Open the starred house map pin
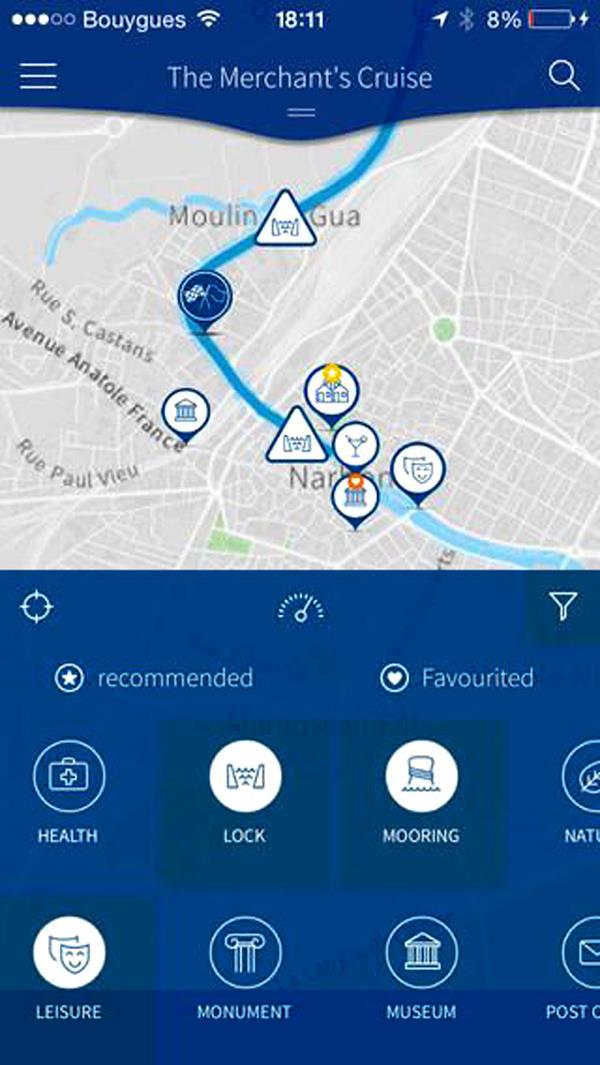600x1065 pixels. [331, 390]
